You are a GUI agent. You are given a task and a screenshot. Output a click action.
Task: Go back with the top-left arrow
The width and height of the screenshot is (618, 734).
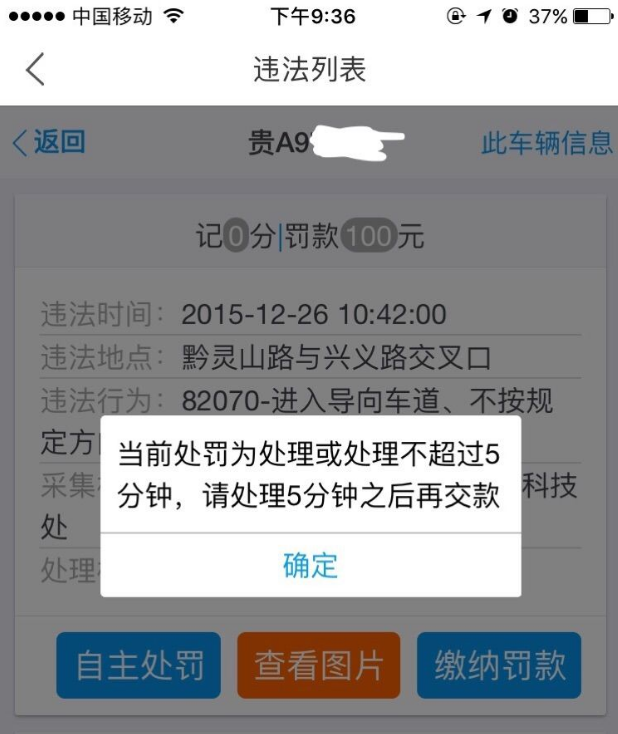(35, 70)
